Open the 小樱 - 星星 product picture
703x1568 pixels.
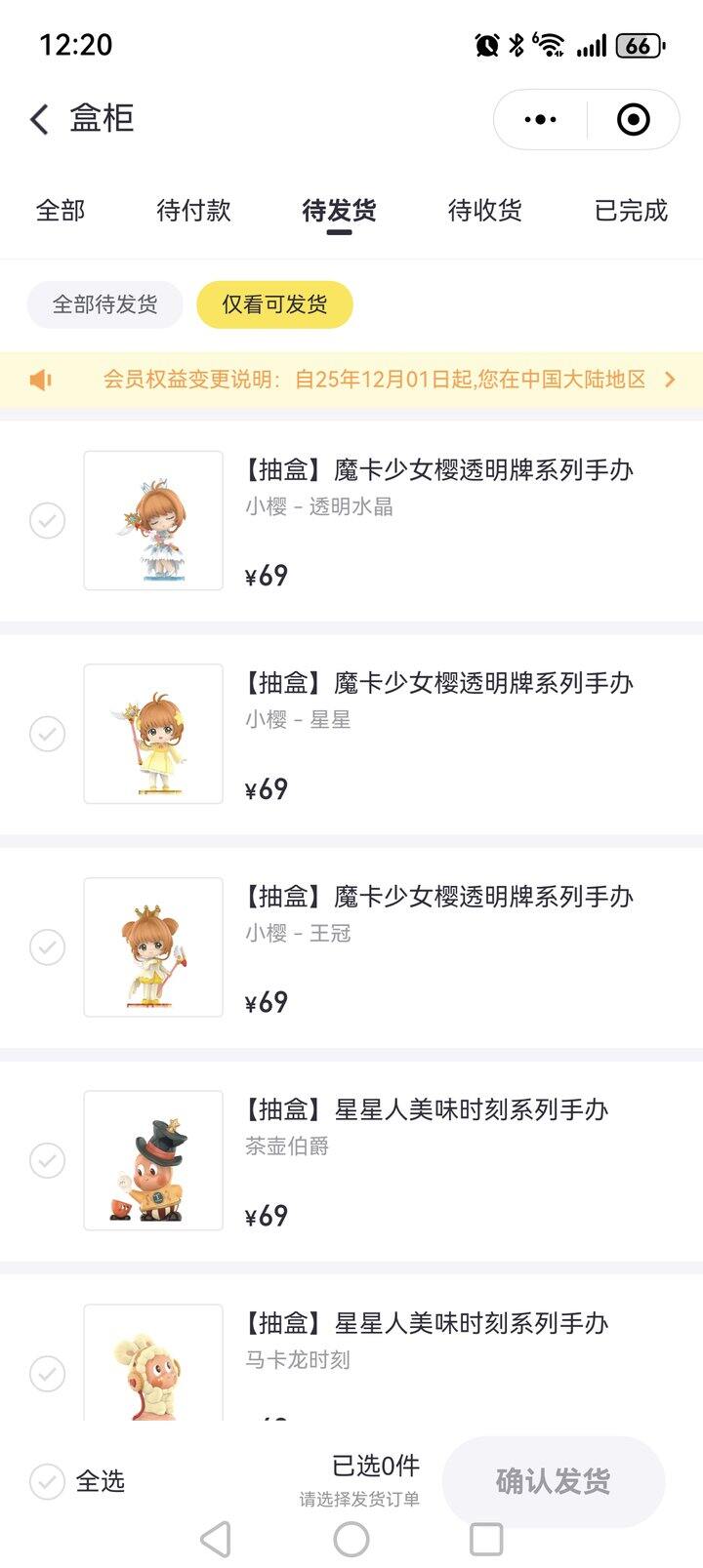tap(153, 734)
